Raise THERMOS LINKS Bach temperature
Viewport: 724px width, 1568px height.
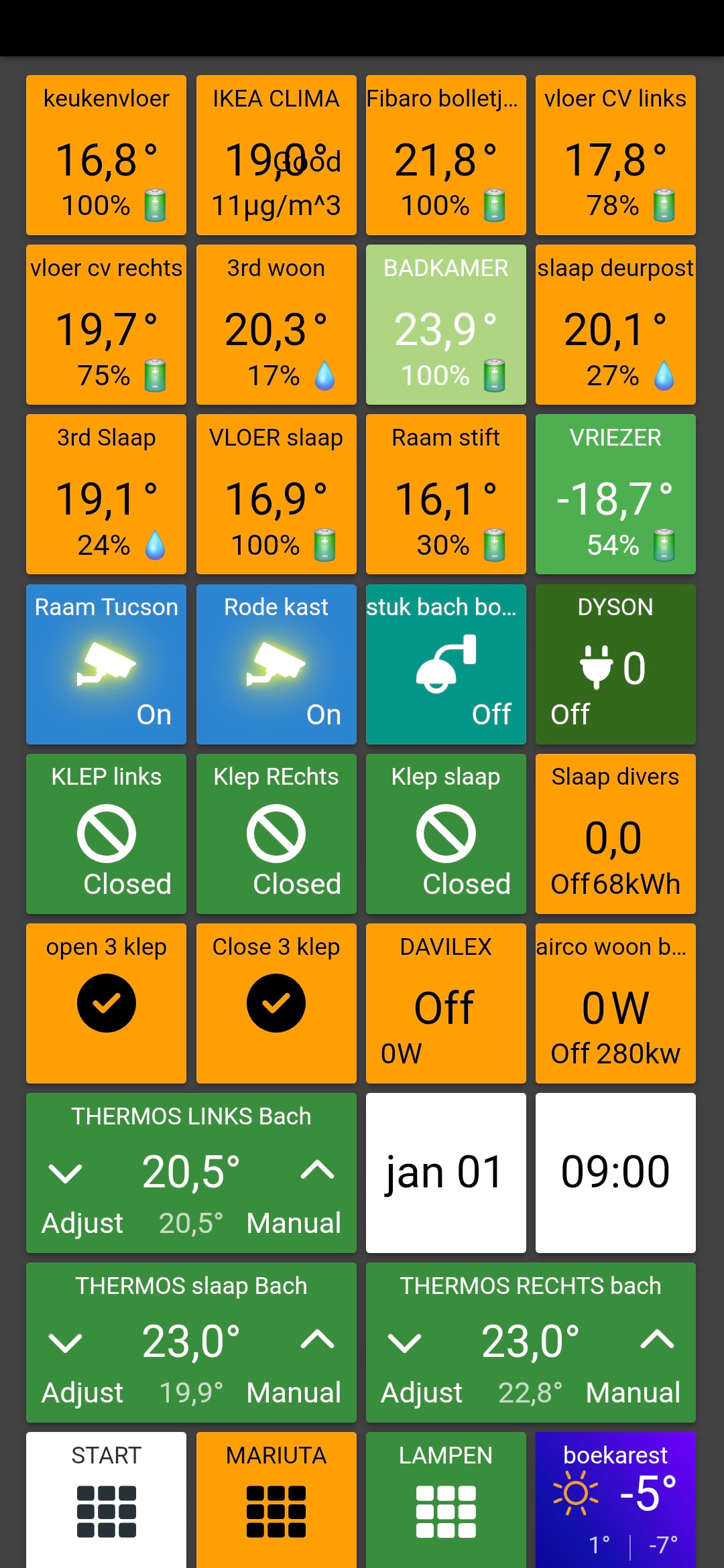317,1171
